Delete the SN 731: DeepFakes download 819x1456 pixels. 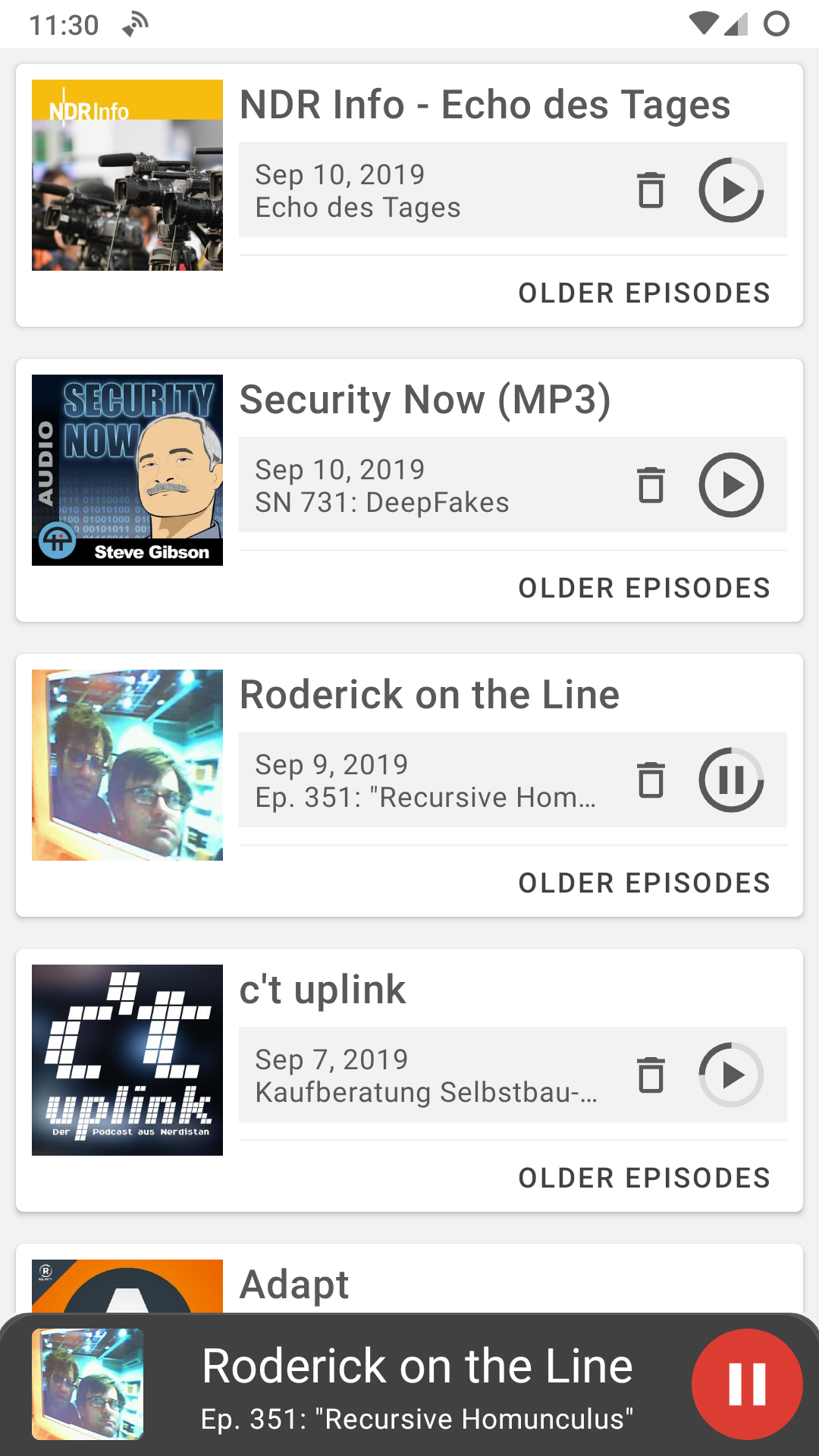[x=651, y=485]
